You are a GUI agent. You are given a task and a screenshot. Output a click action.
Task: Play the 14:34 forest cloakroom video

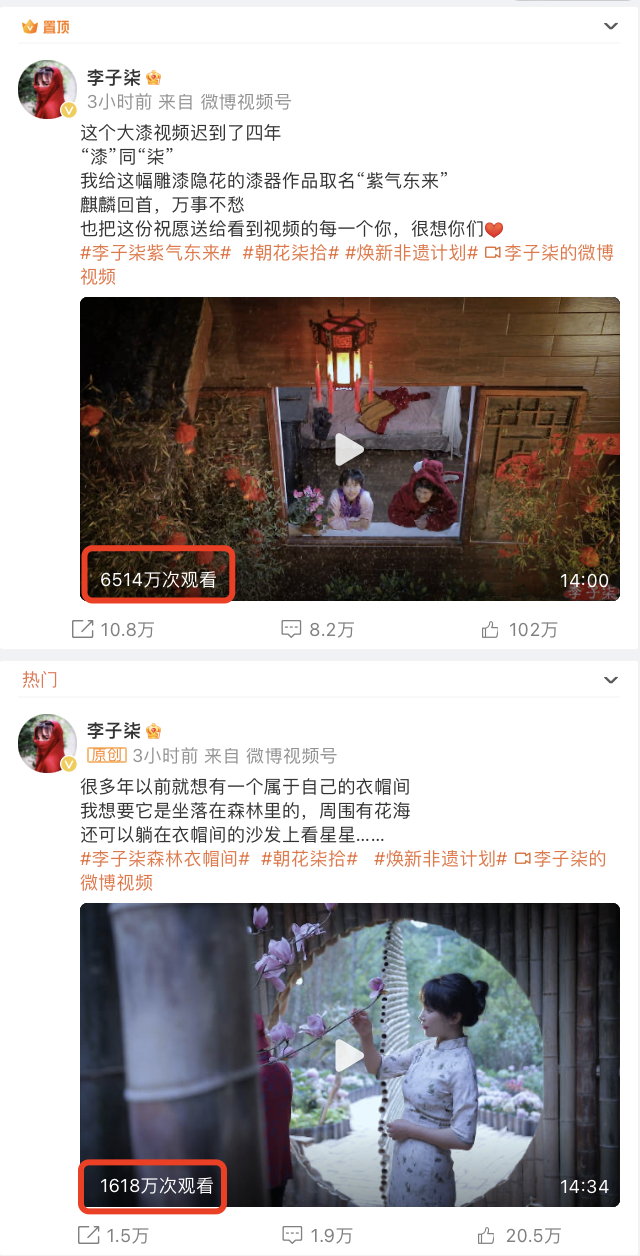coord(349,1055)
